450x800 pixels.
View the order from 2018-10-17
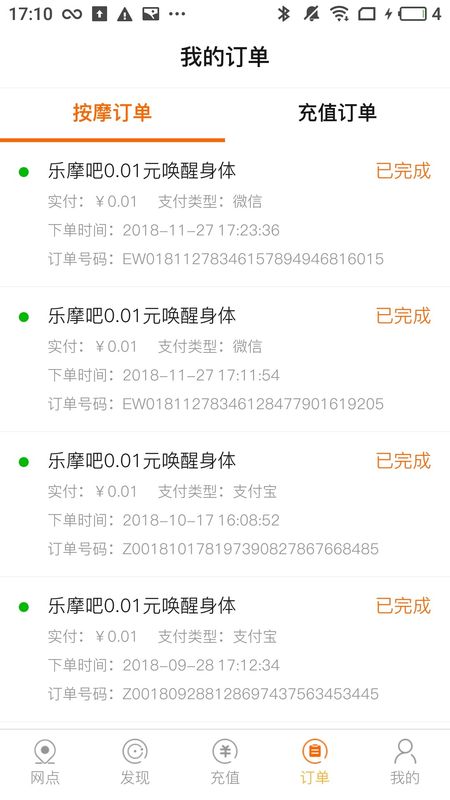tap(225, 504)
